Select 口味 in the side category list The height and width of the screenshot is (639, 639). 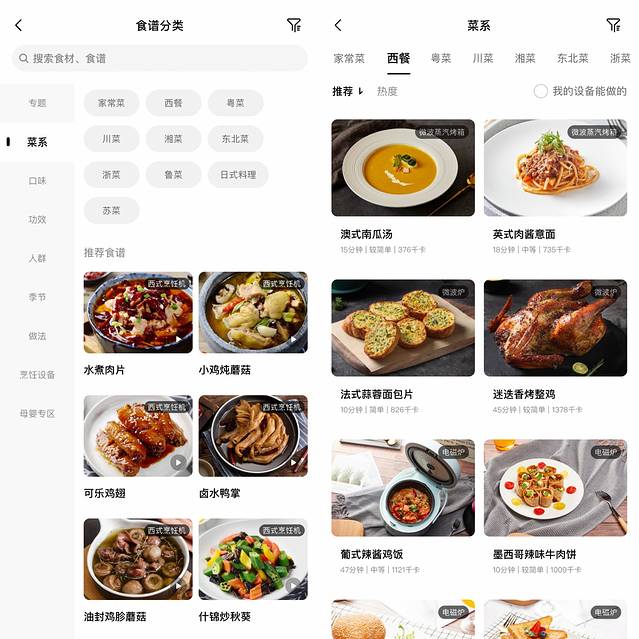[37, 180]
